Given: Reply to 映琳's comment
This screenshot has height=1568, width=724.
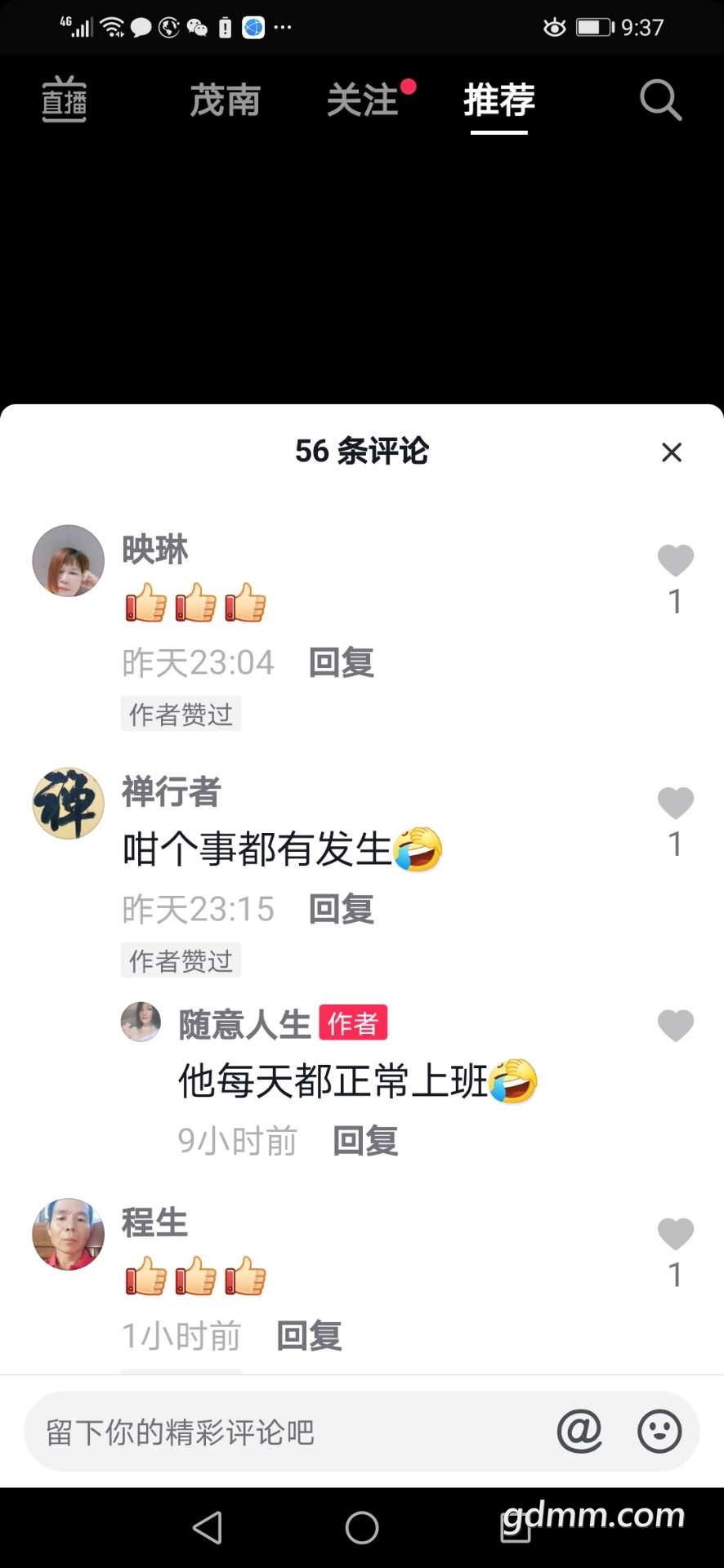Looking at the screenshot, I should [342, 662].
